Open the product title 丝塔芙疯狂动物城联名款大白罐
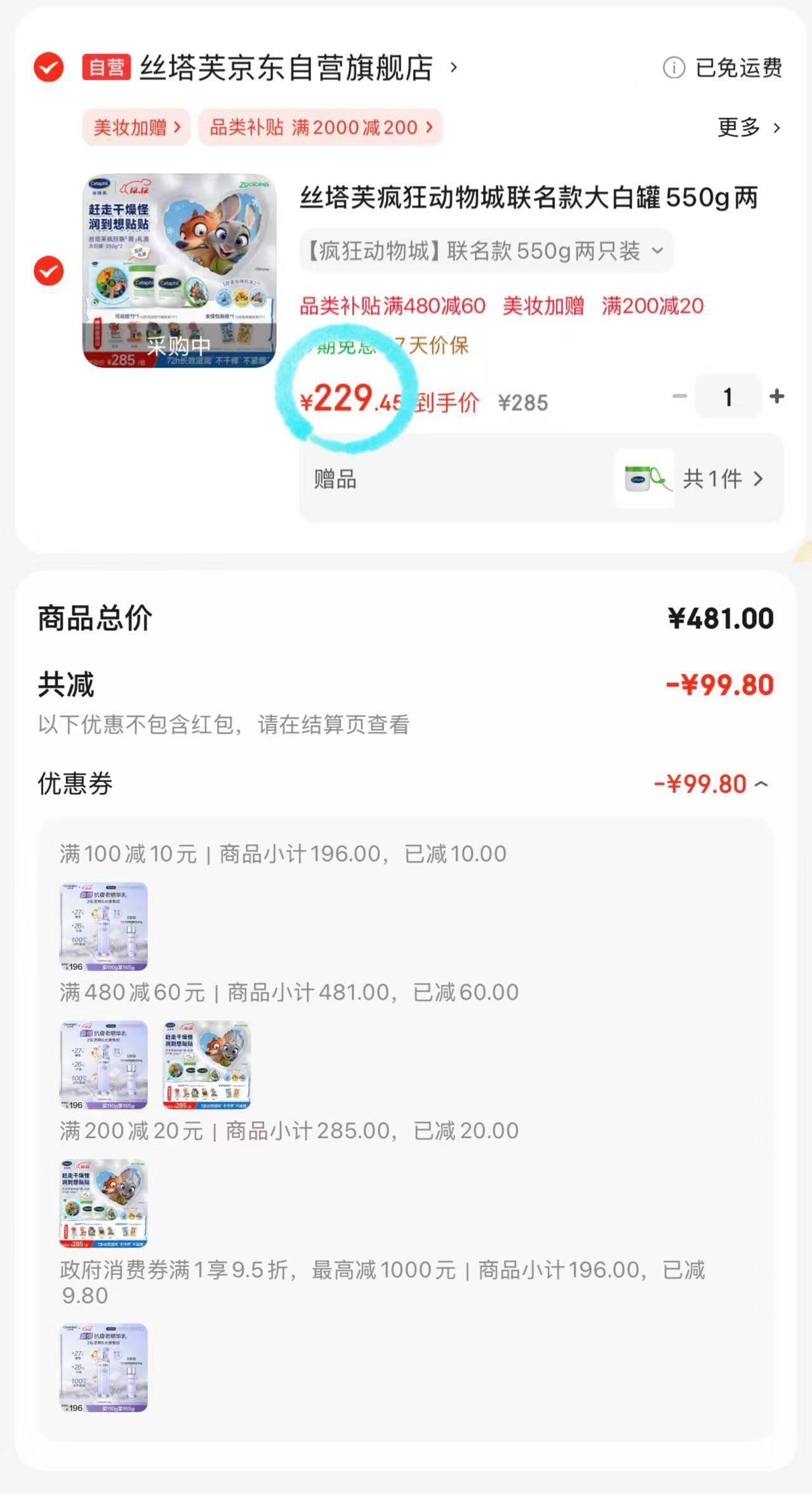The height and width of the screenshot is (1495, 812). tap(528, 198)
